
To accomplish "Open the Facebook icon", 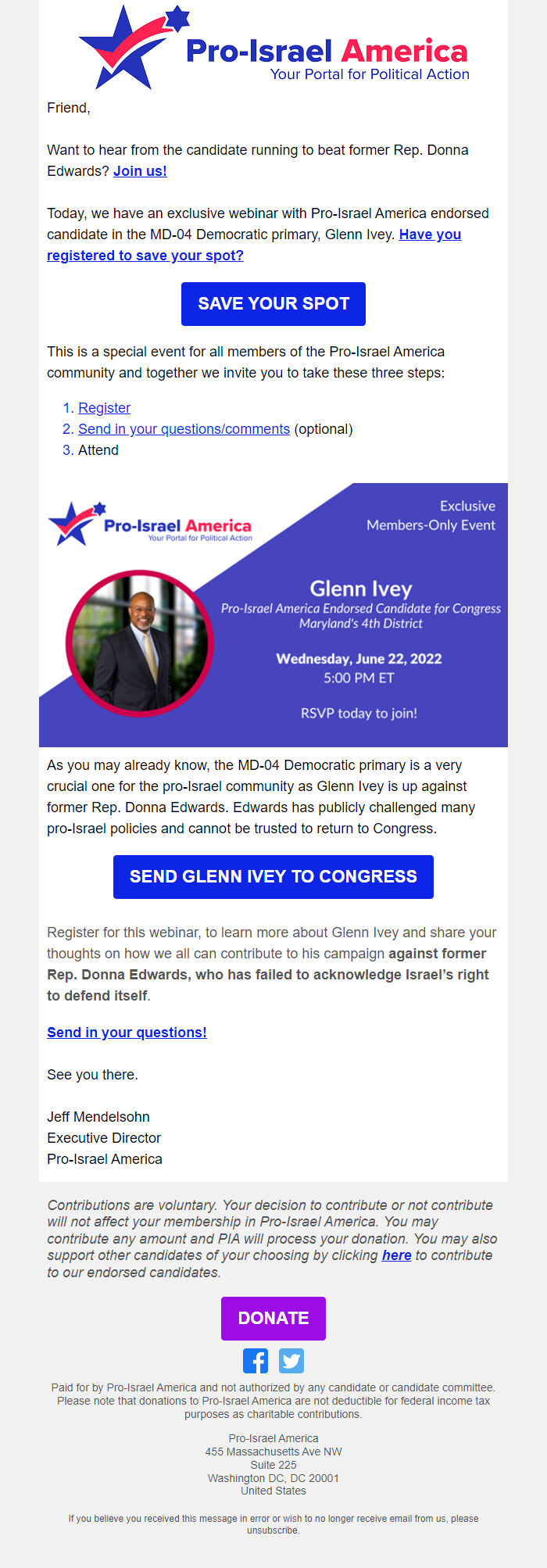I will pyautogui.click(x=256, y=1361).
